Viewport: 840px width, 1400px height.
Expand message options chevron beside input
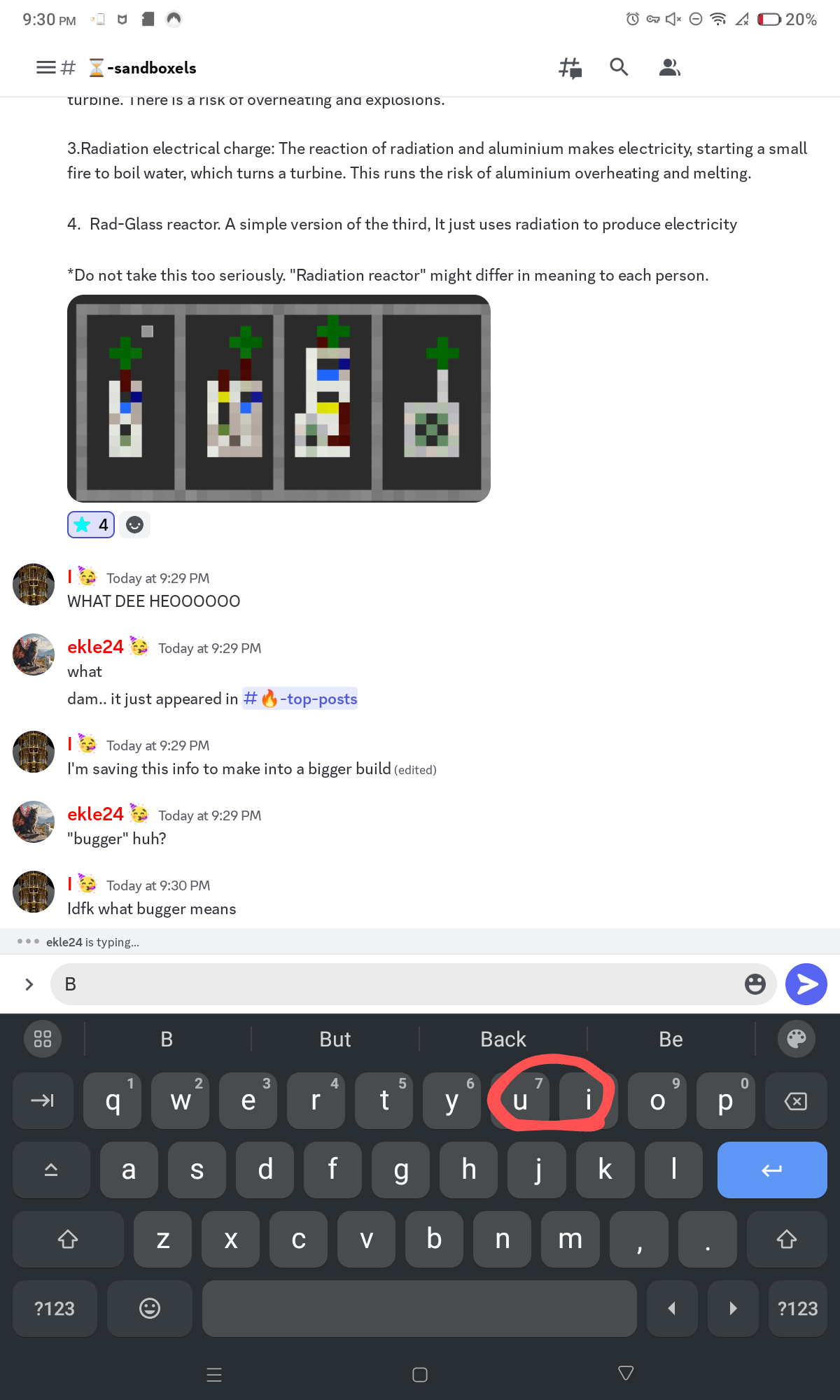[x=29, y=984]
